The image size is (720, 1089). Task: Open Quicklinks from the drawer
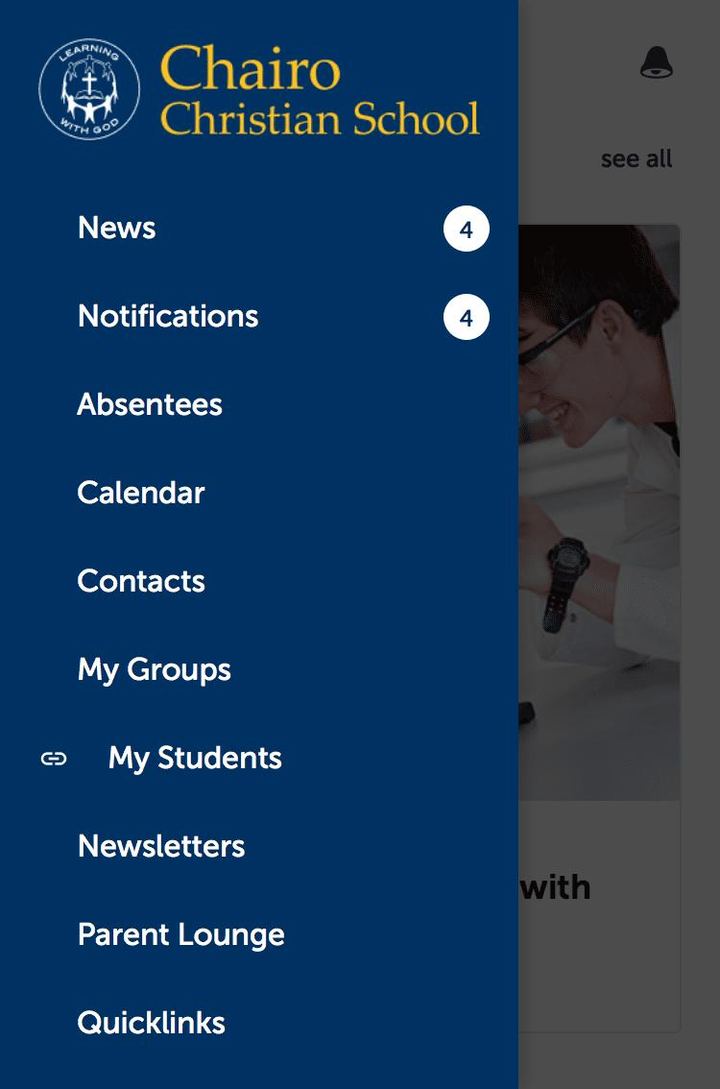151,1023
